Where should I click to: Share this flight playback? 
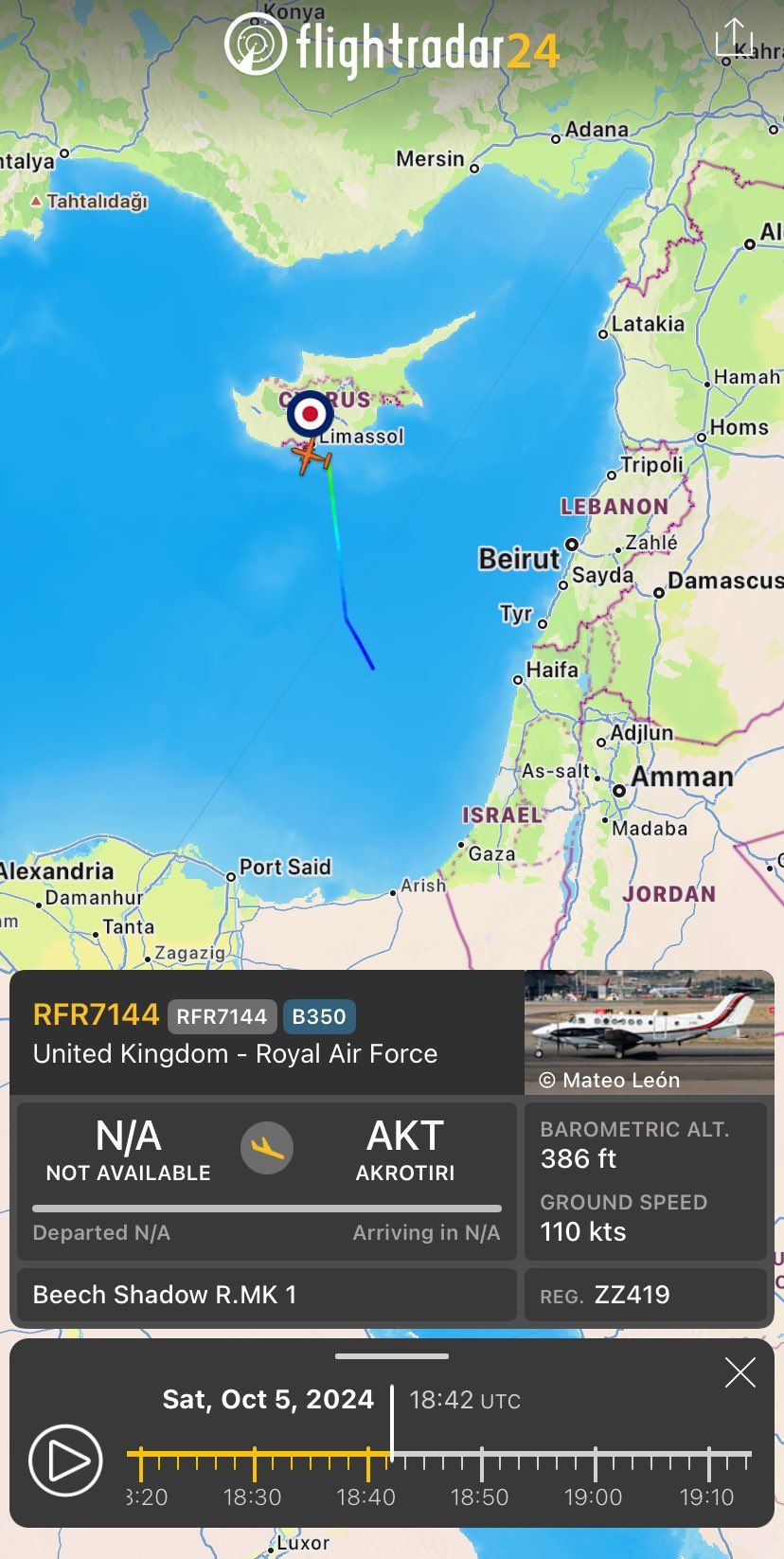tap(734, 37)
